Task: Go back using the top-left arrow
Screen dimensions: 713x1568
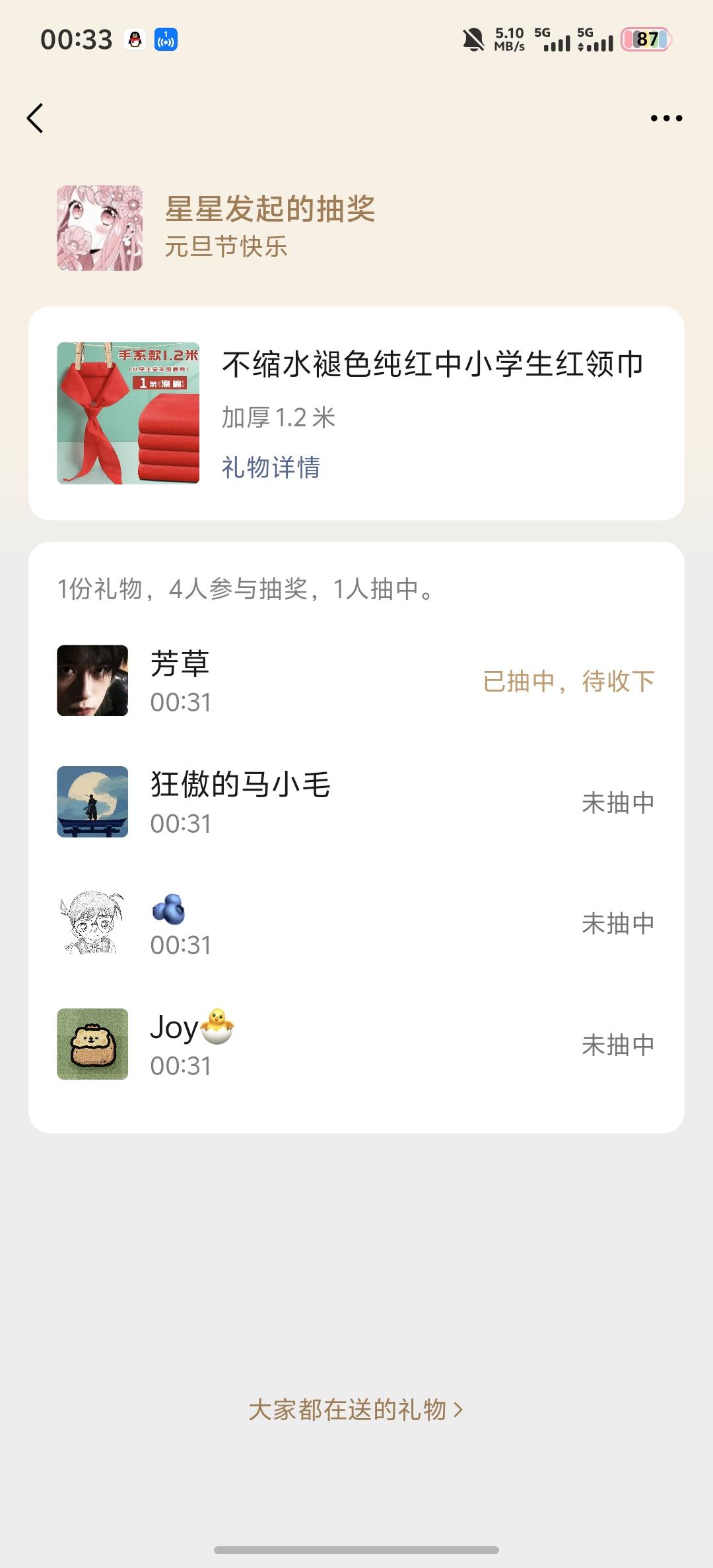Action: 36,119
